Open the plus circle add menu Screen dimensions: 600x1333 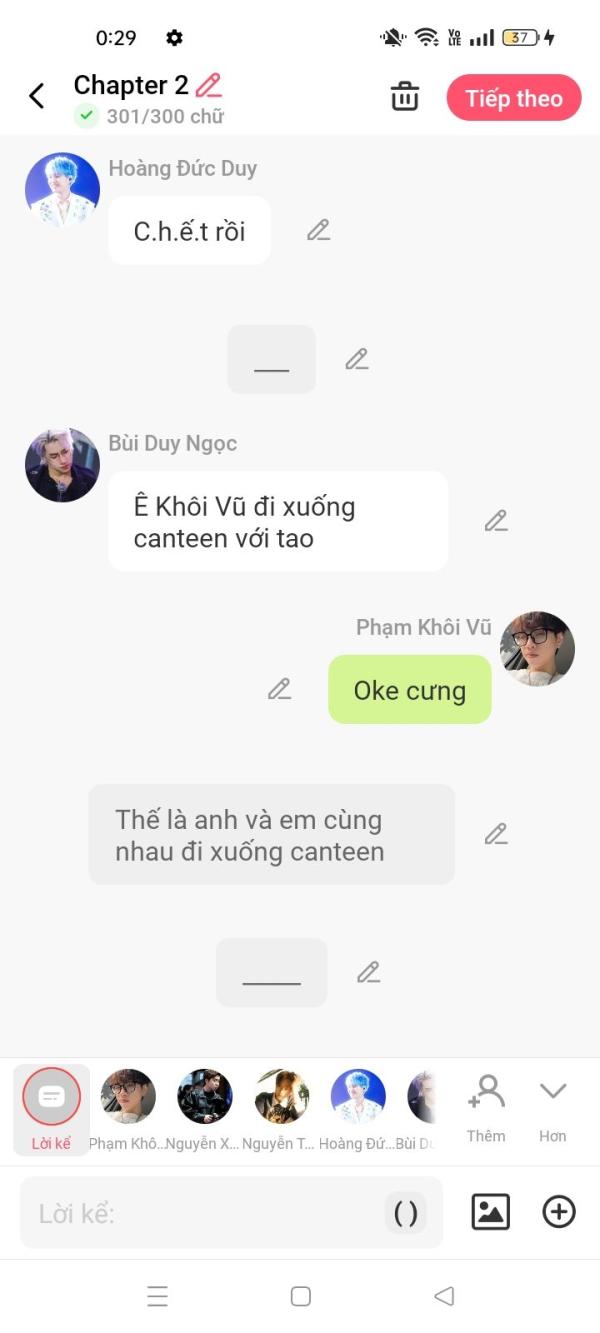tap(559, 1212)
